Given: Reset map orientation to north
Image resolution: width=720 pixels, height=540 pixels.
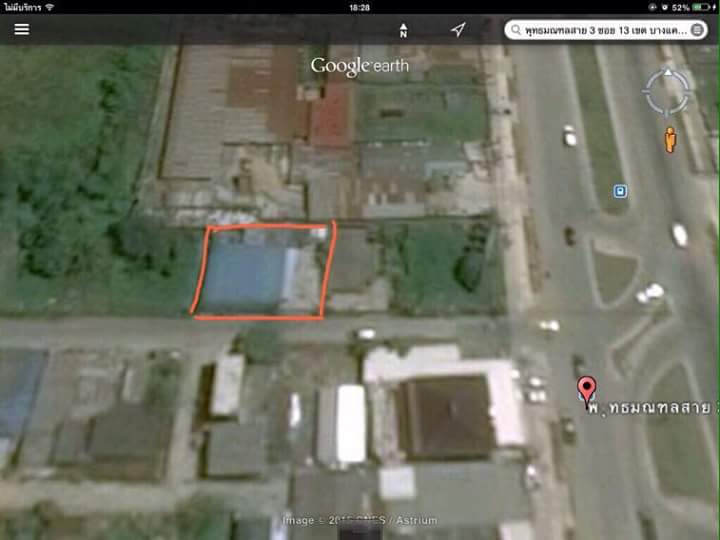Looking at the screenshot, I should [x=403, y=30].
